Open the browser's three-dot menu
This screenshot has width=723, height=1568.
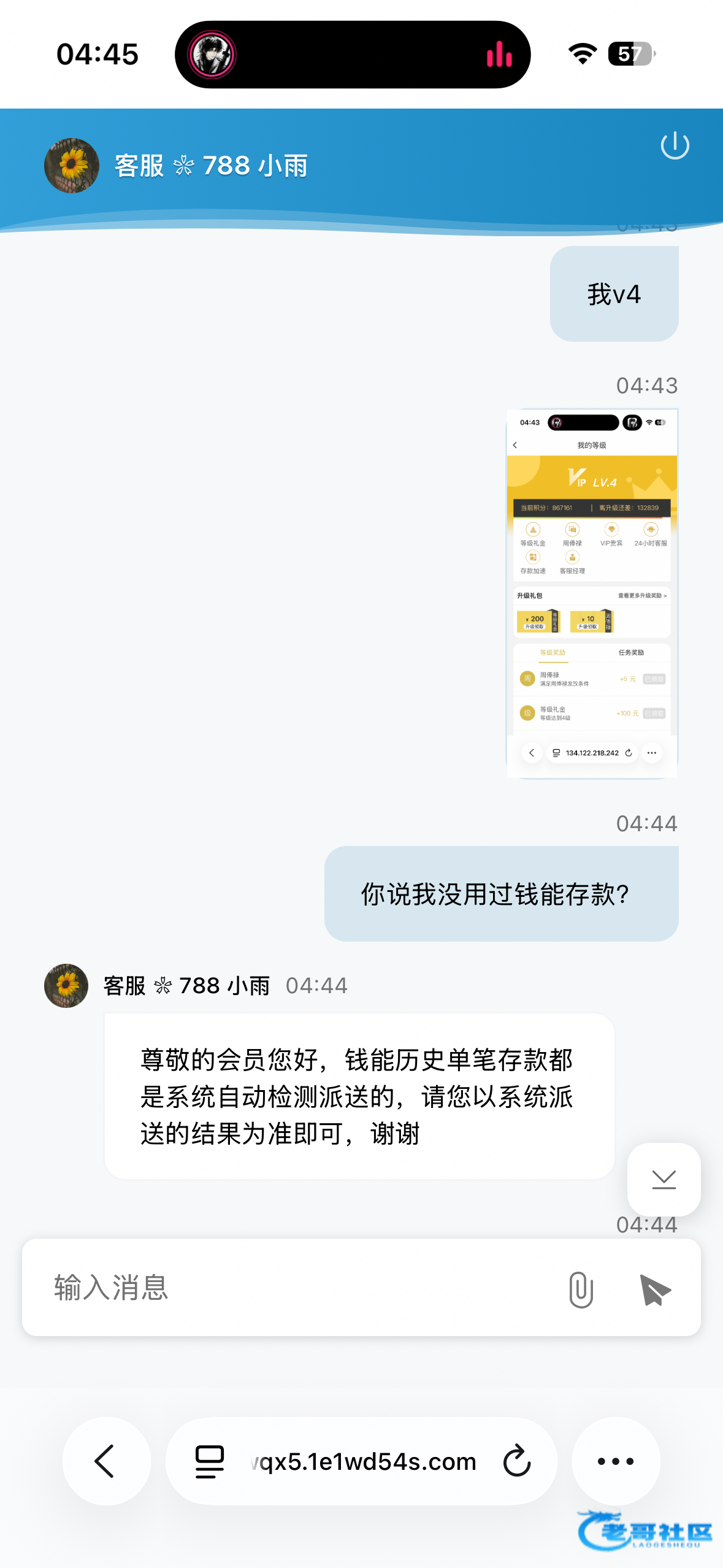pyautogui.click(x=616, y=1461)
